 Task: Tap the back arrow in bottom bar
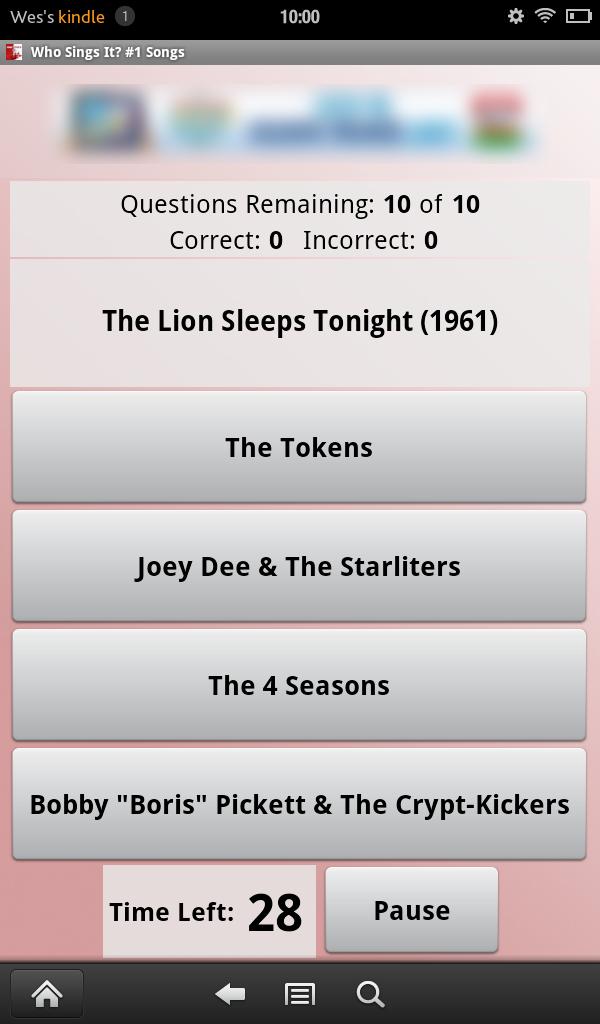231,994
